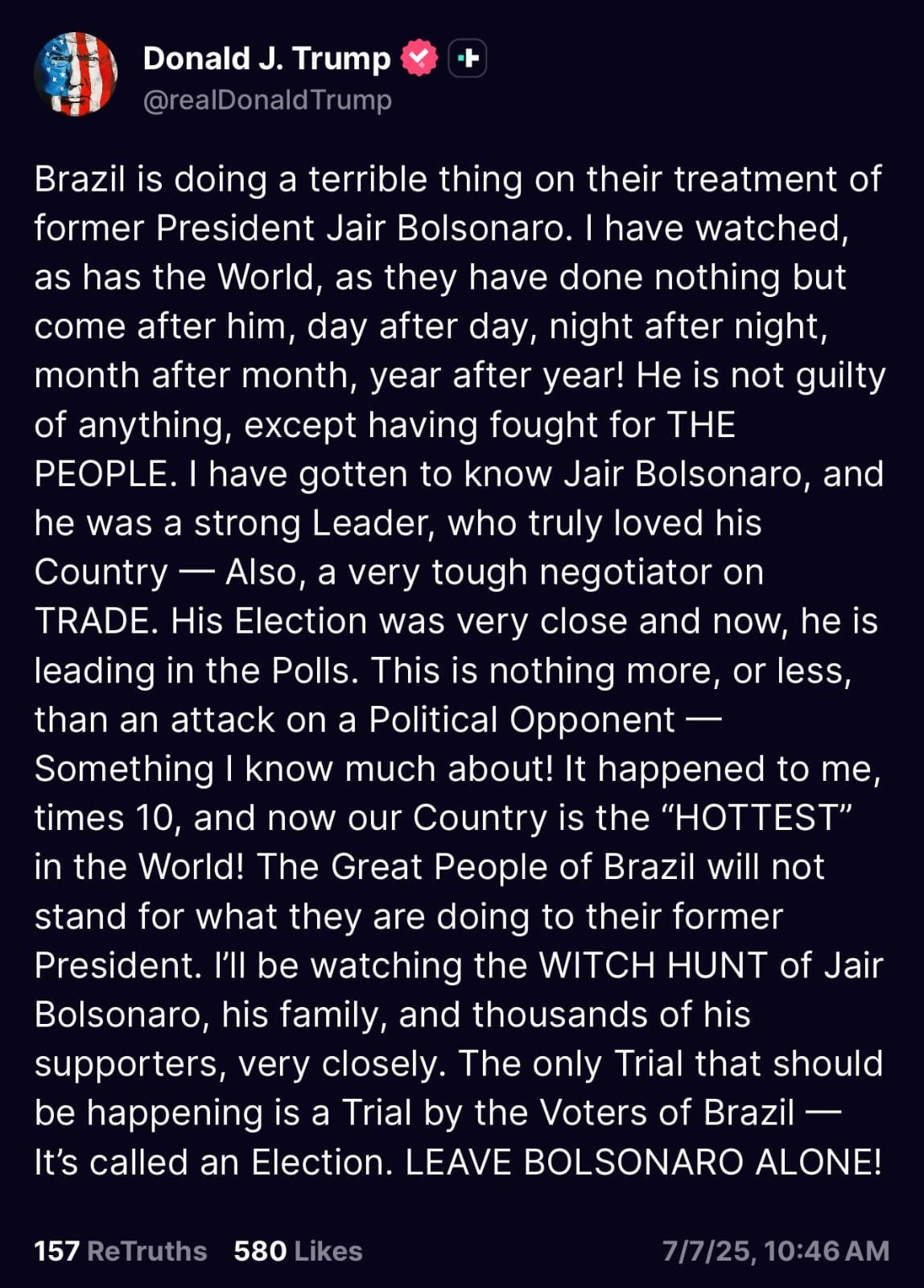The width and height of the screenshot is (924, 1288).
Task: Open Donald J. Trump's profile picture
Action: coord(76,74)
